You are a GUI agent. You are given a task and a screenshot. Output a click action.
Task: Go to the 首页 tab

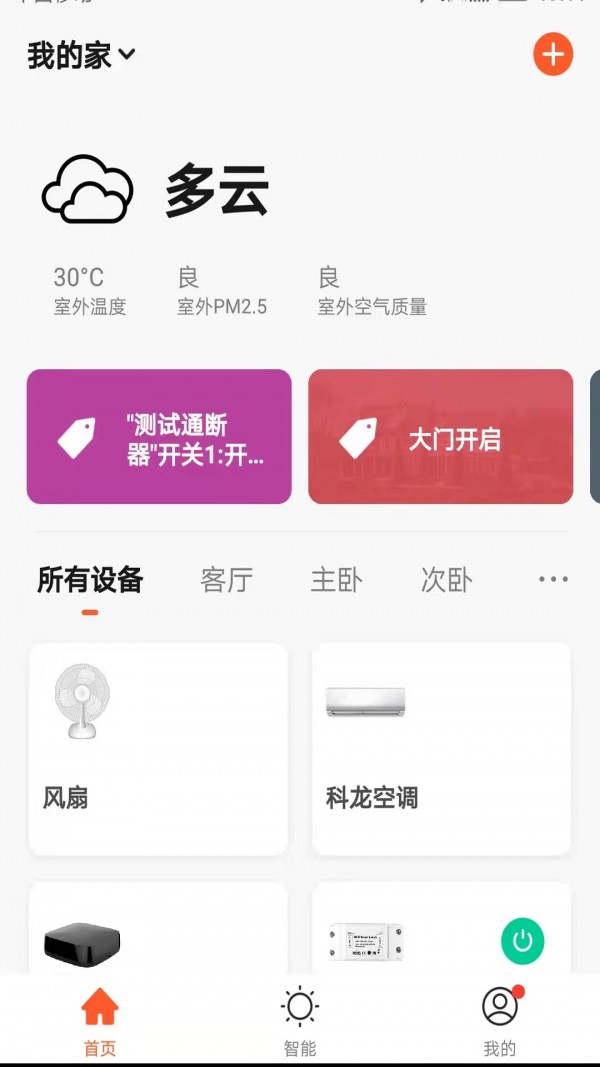100,1020
